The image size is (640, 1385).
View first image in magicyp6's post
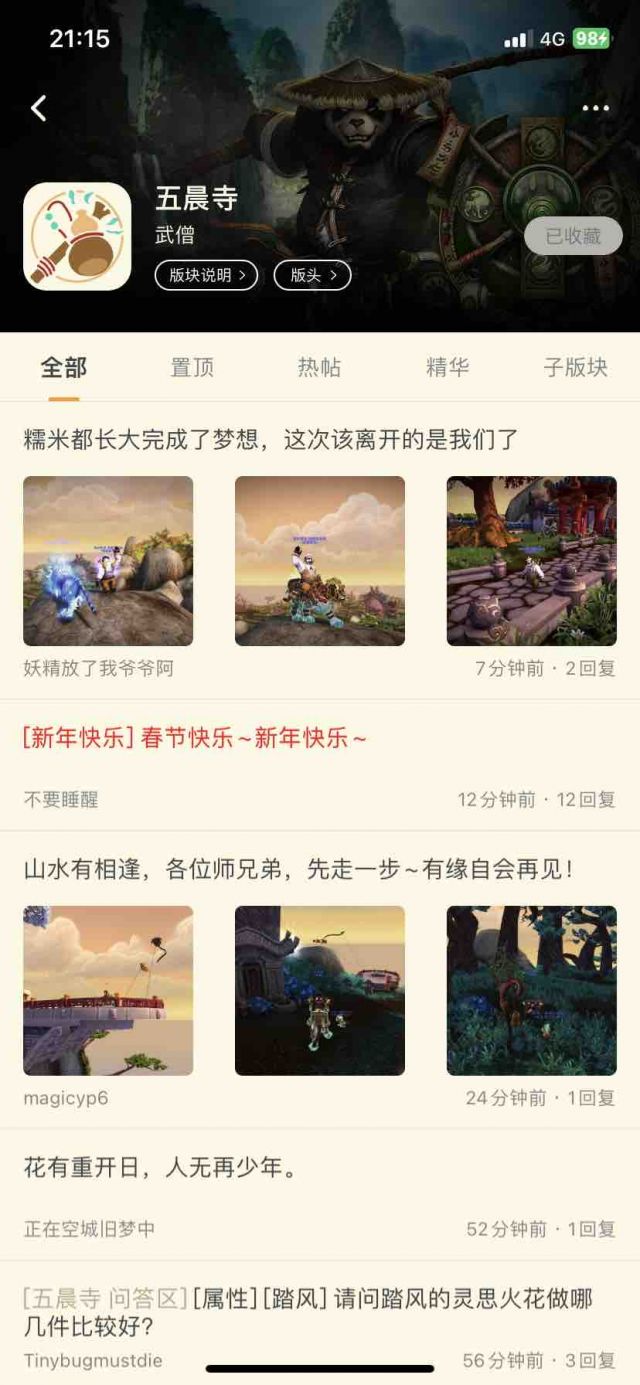(x=108, y=991)
